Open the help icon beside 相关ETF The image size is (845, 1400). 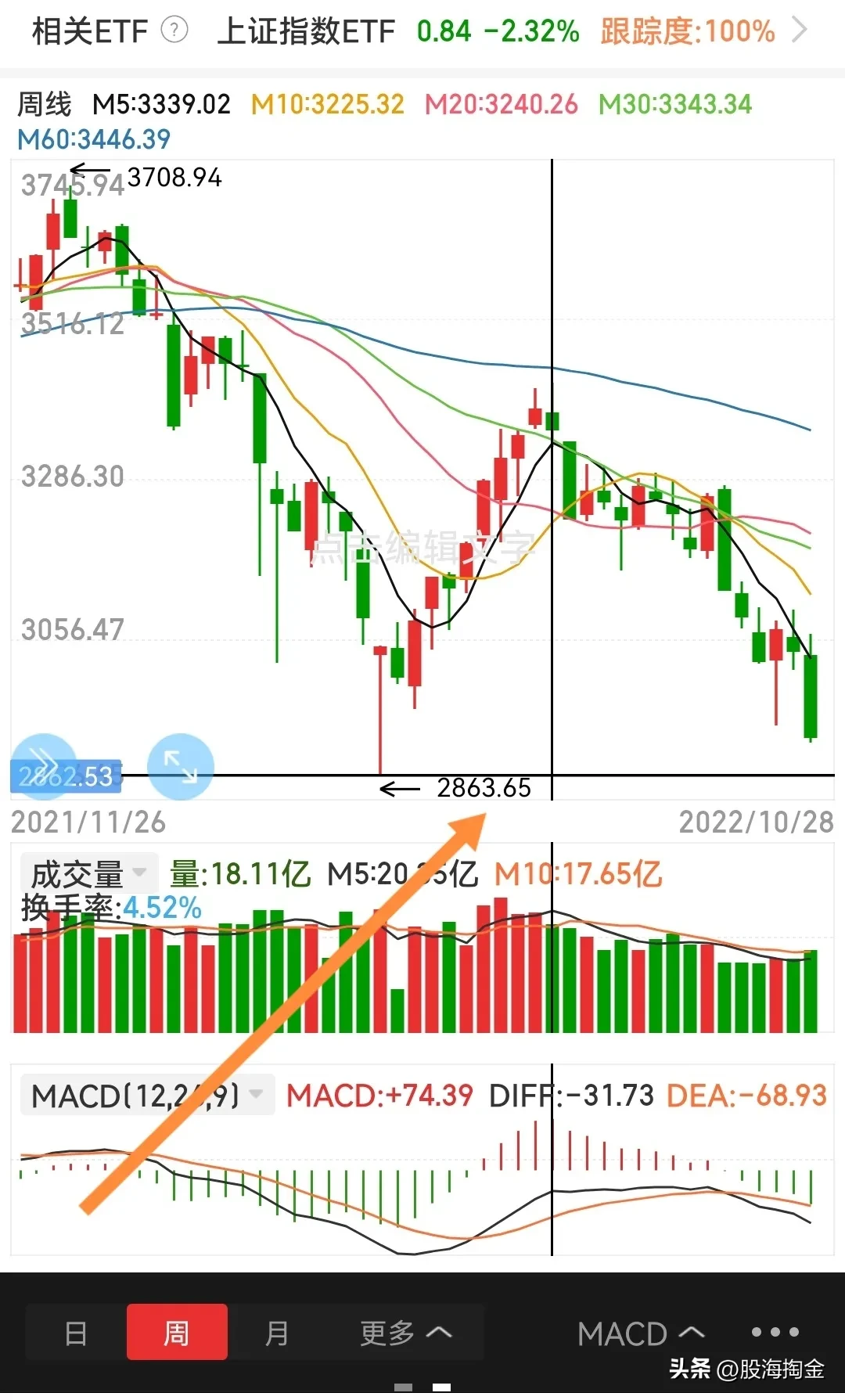point(174,31)
